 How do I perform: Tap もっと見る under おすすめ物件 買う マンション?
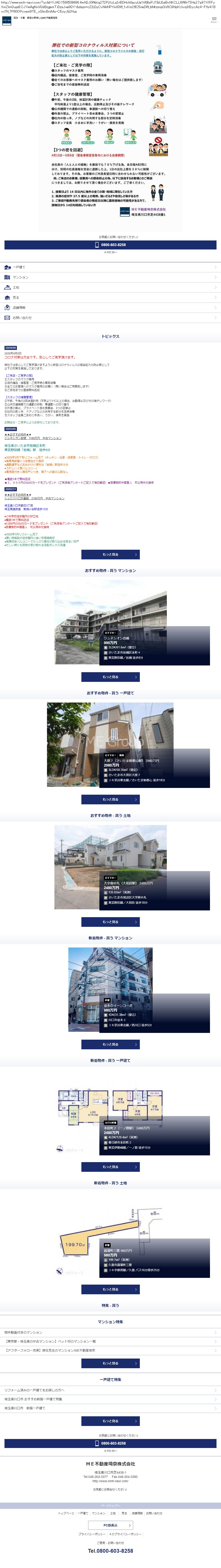(110, 677)
